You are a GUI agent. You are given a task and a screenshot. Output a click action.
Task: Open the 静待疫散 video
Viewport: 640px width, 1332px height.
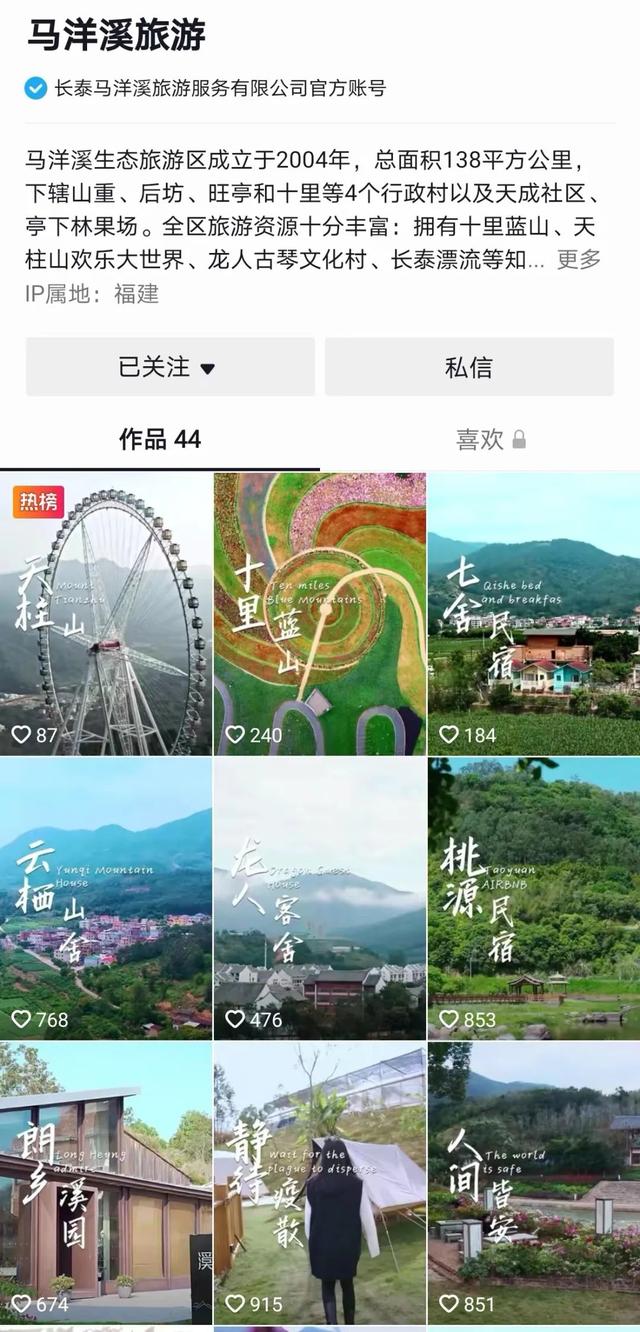(x=320, y=1182)
